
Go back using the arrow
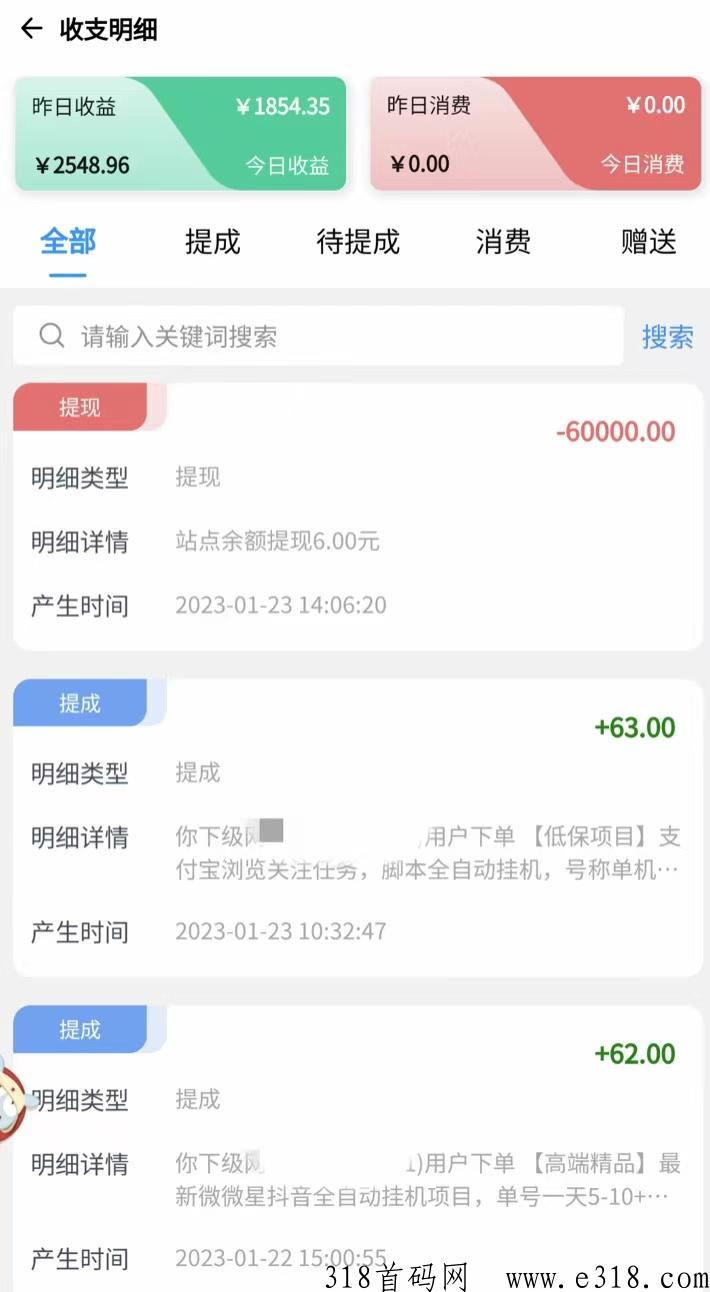pyautogui.click(x=32, y=29)
